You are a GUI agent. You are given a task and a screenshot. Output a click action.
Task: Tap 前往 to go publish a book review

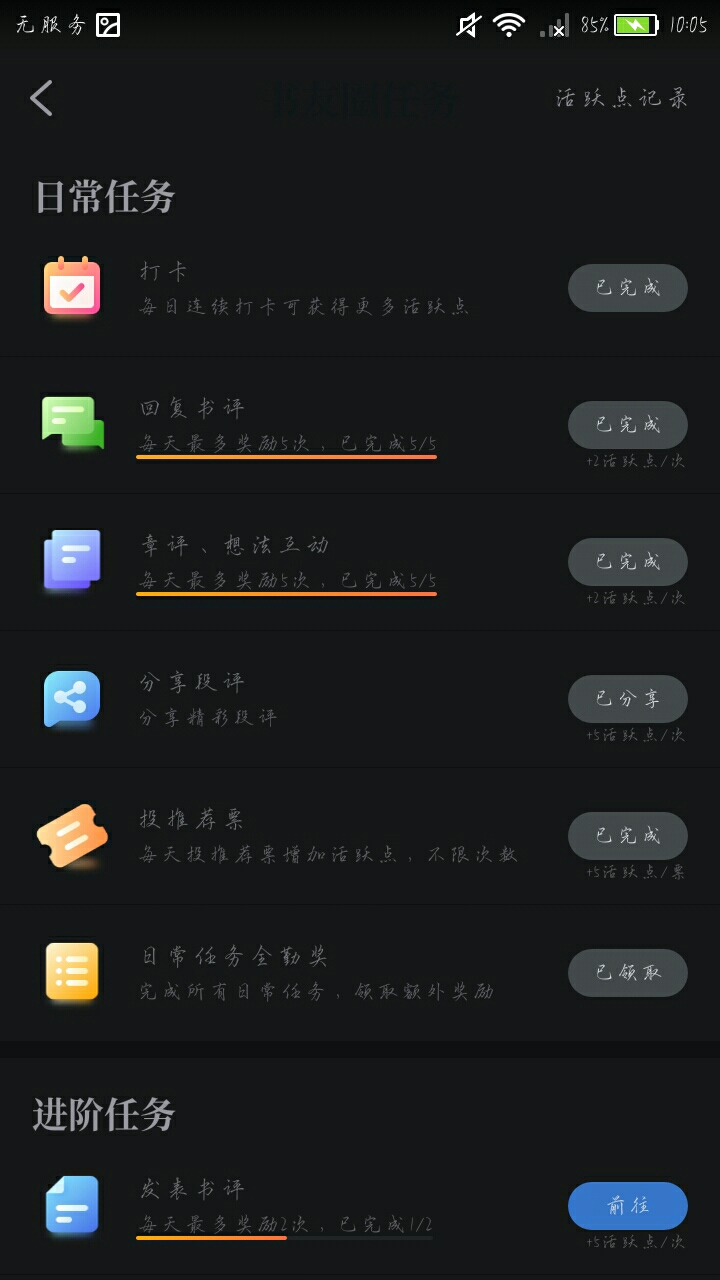(628, 1206)
